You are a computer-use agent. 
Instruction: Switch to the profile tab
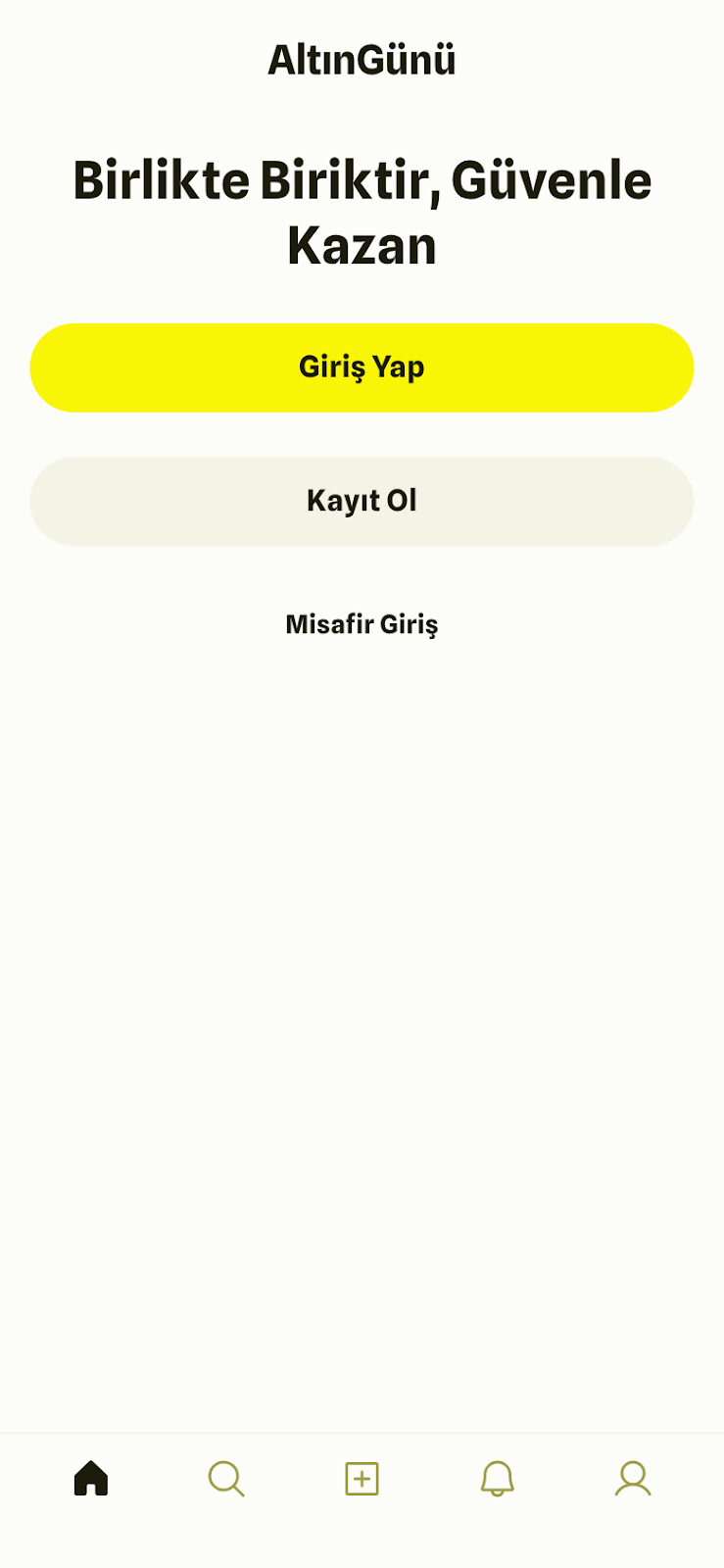pyautogui.click(x=633, y=1478)
